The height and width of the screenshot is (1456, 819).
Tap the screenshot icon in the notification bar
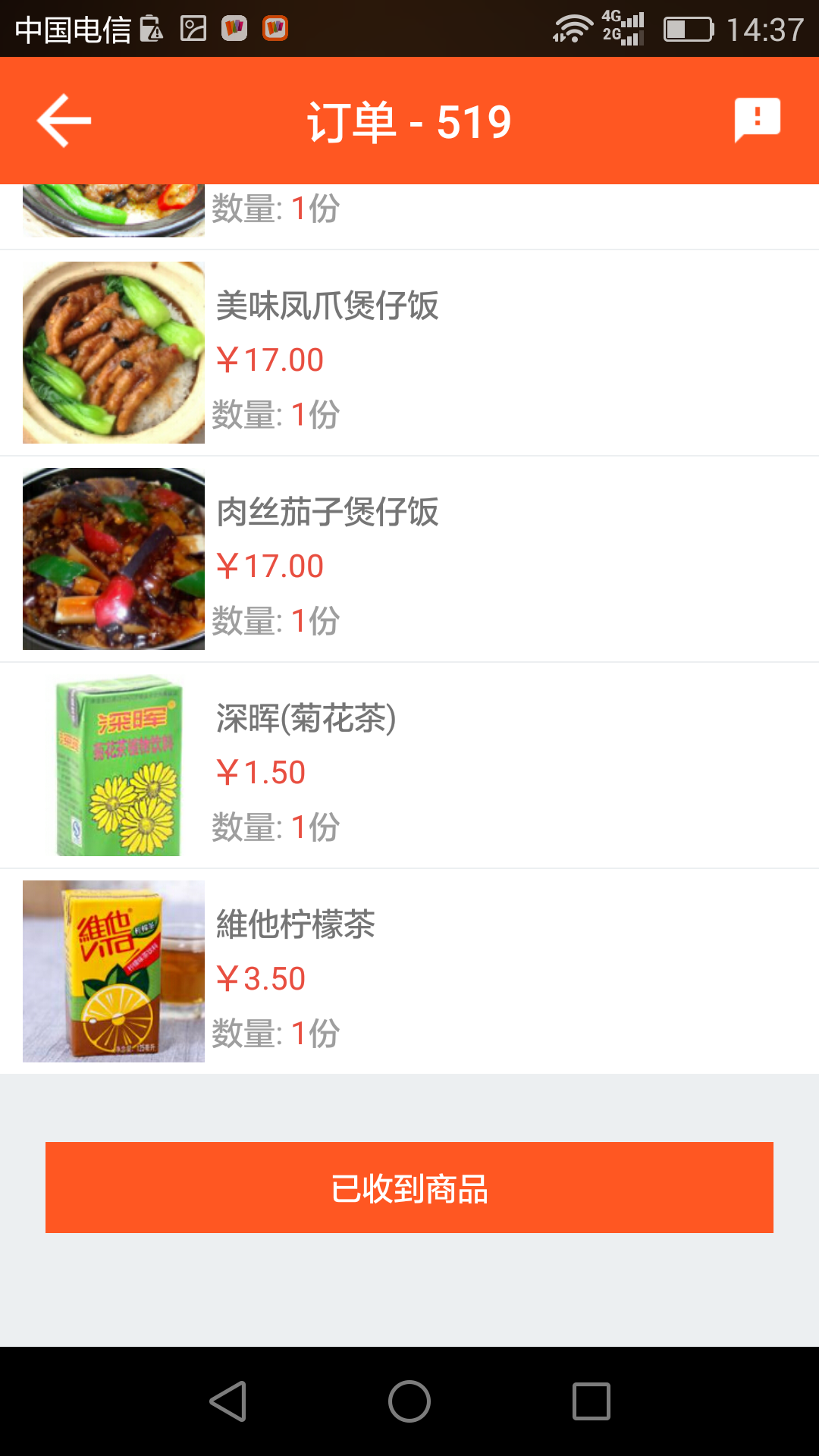(192, 28)
